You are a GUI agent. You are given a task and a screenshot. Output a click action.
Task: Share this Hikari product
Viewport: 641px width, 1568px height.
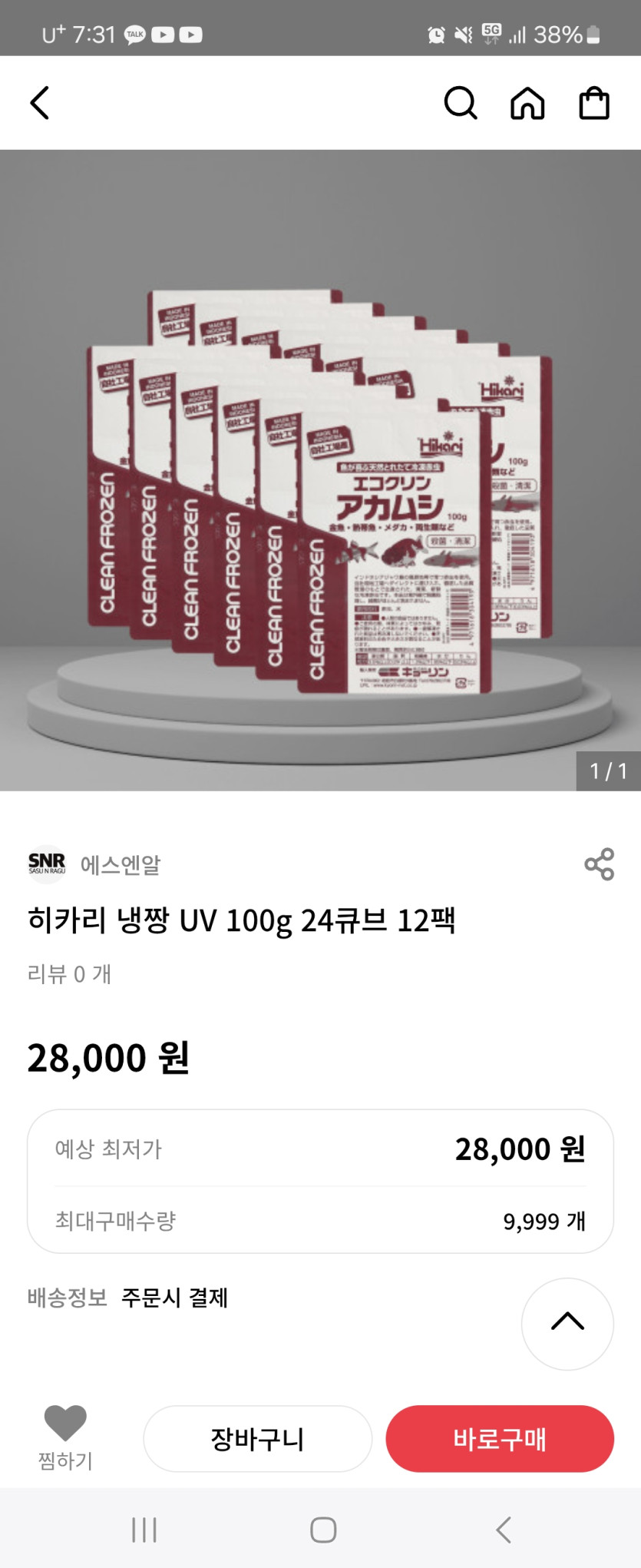[x=599, y=864]
